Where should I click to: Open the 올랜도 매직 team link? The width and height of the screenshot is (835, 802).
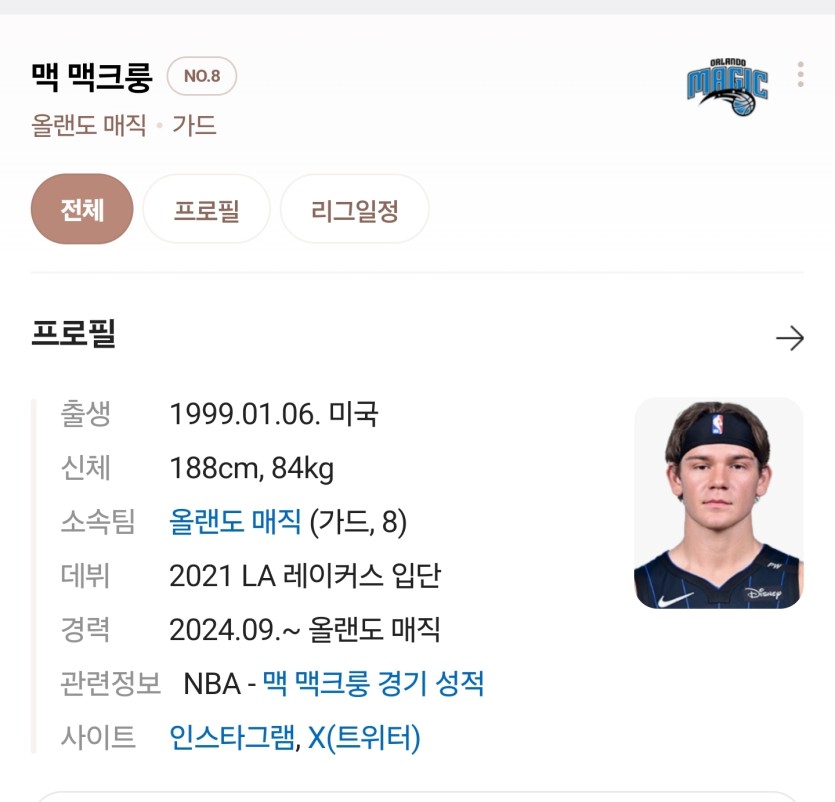click(236, 521)
